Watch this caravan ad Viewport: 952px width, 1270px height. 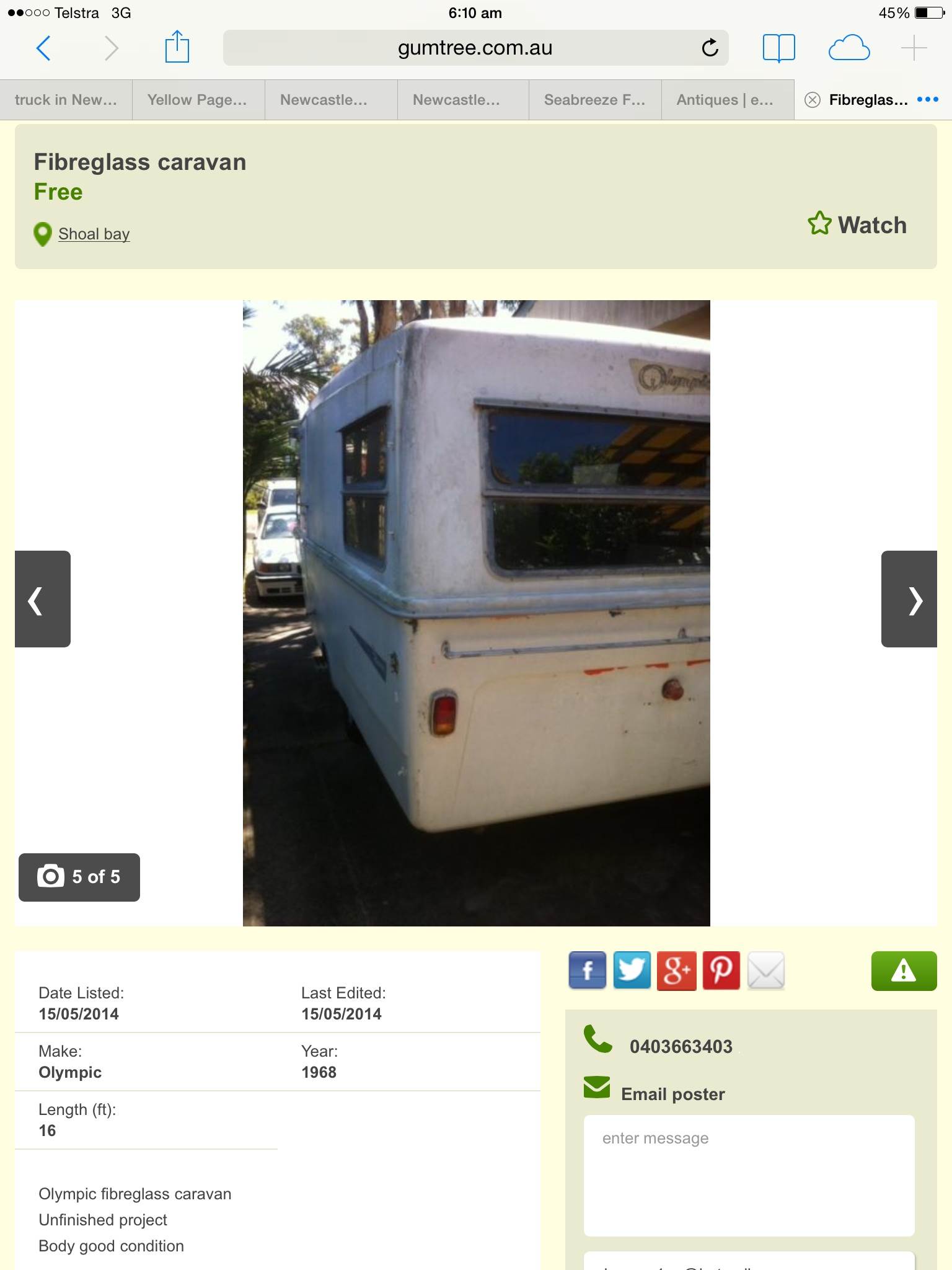[857, 224]
